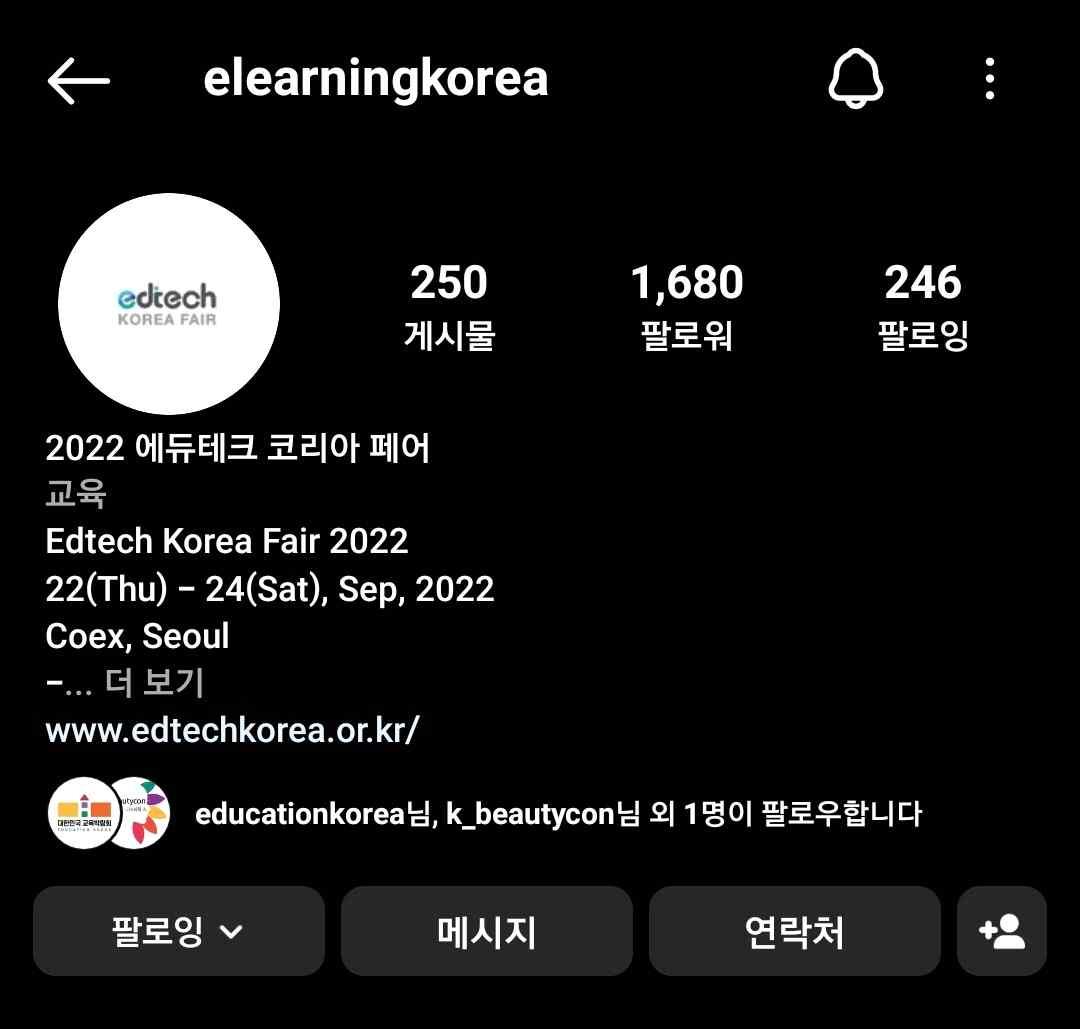Tap the 메시지 button
Screen dimensions: 1080x1029
pos(487,932)
